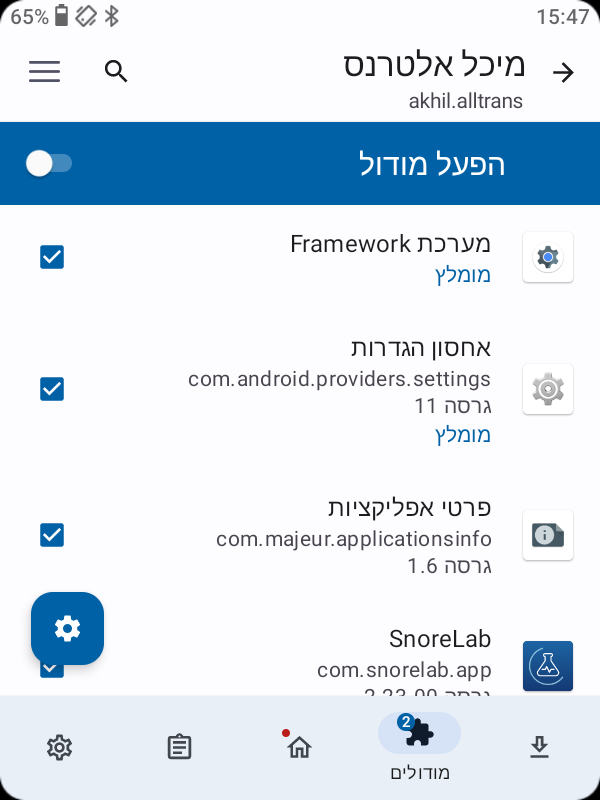Uncheck the מערכת Framework checkbox

point(52,257)
